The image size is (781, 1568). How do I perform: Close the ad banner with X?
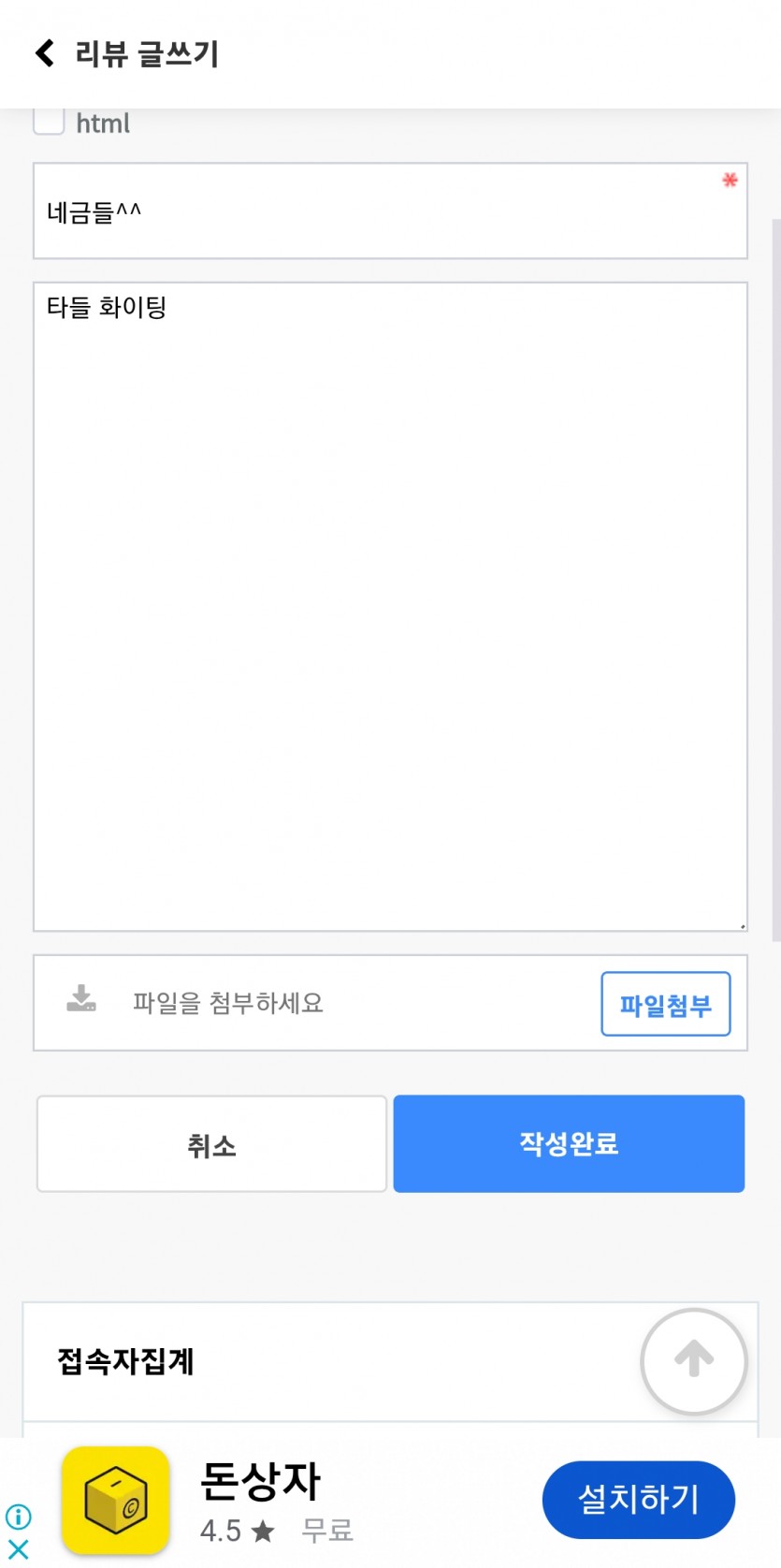point(18,1549)
